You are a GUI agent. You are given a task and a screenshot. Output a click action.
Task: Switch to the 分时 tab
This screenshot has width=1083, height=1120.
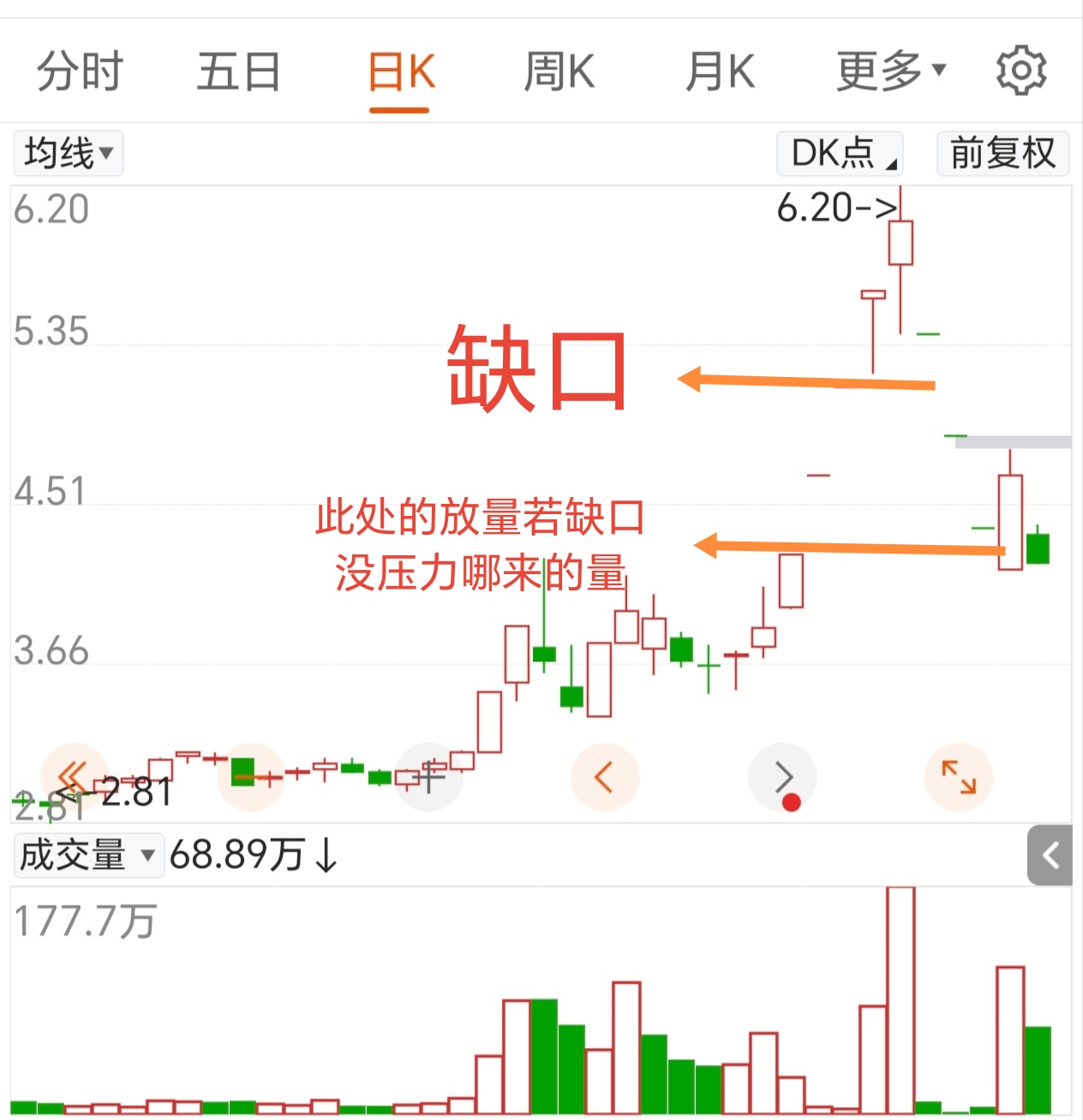80,72
